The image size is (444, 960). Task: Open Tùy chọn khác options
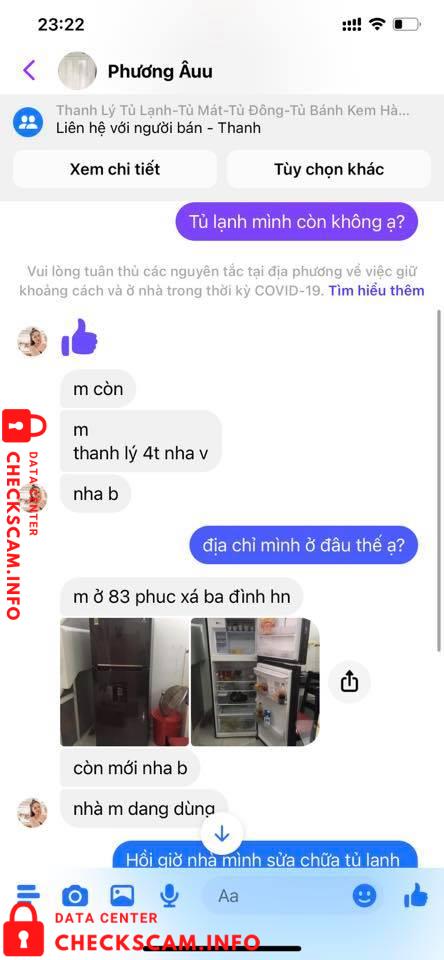pyautogui.click(x=329, y=169)
